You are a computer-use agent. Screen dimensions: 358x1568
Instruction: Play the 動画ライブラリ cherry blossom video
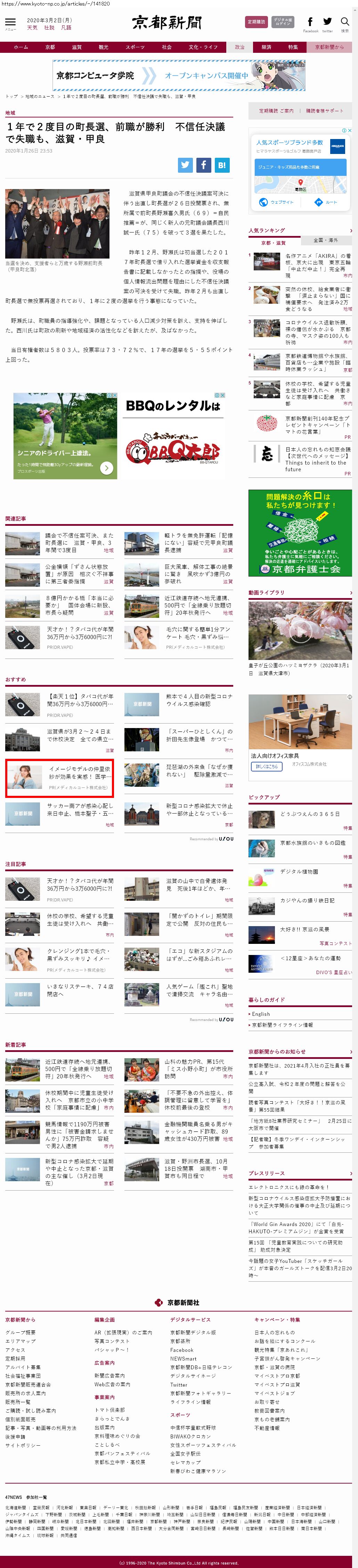click(300, 630)
